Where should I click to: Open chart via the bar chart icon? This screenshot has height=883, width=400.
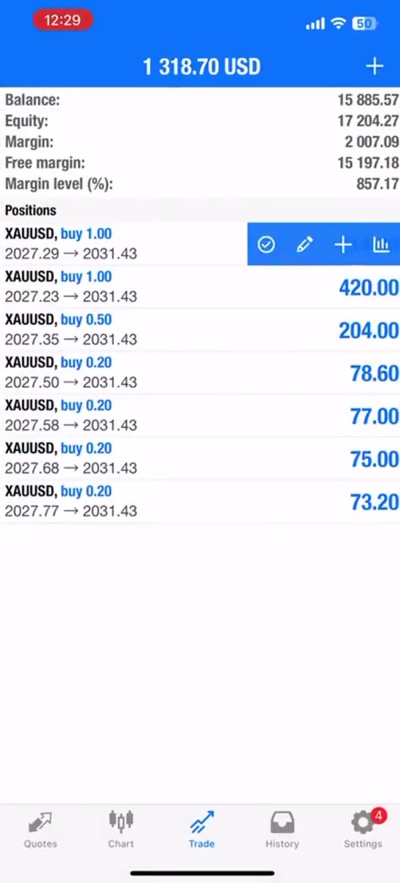[x=381, y=244]
